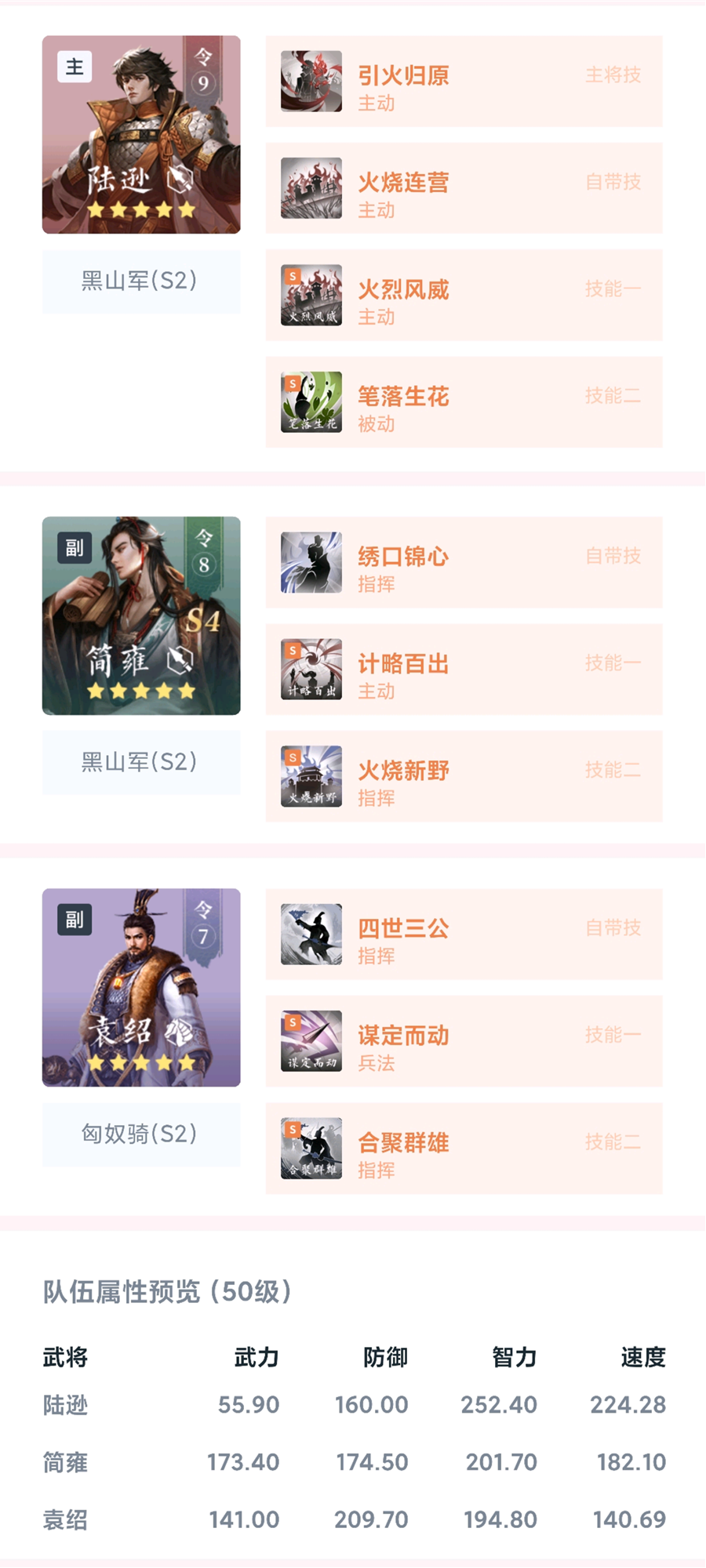The height and width of the screenshot is (1568, 706).
Task: View the 合聚群雄 skill details
Action: pos(464,1149)
